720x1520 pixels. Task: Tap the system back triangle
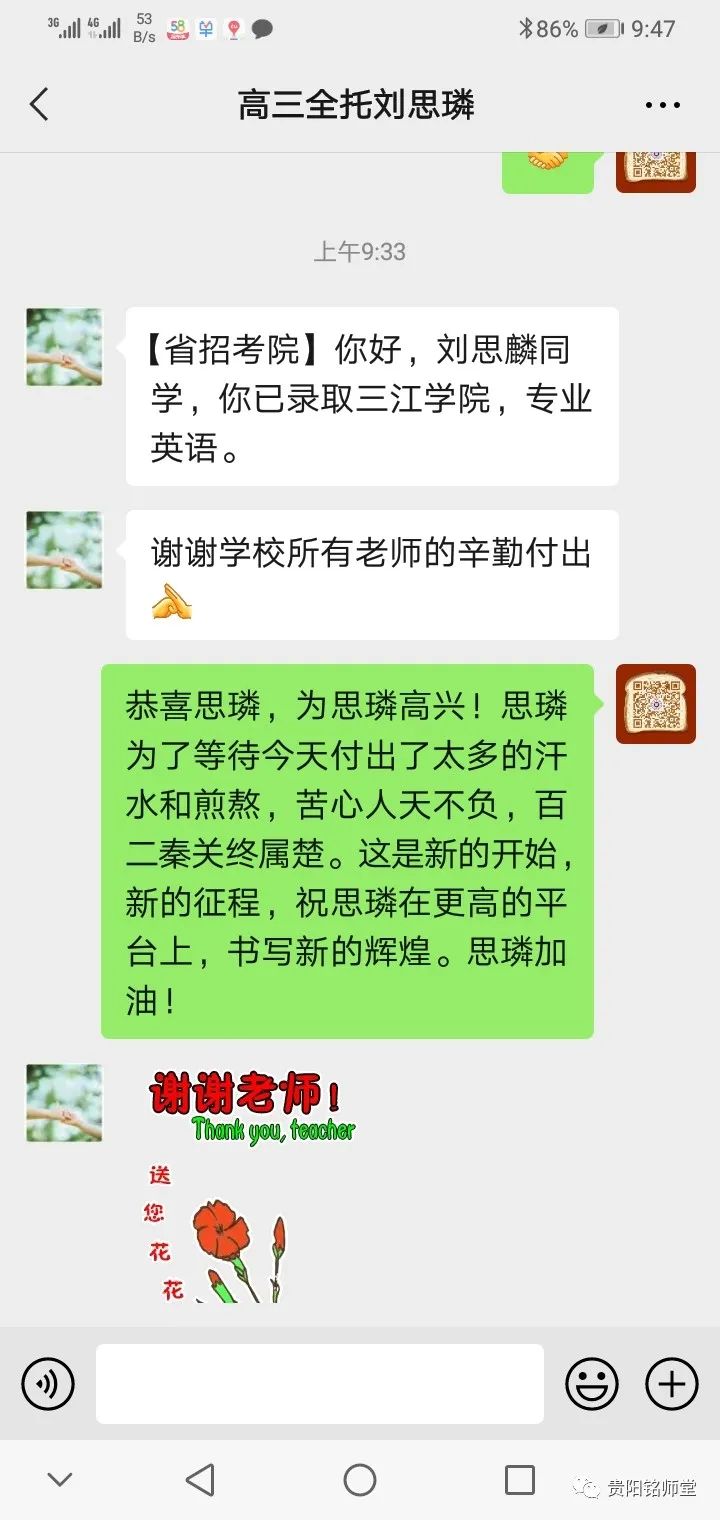[x=200, y=1480]
